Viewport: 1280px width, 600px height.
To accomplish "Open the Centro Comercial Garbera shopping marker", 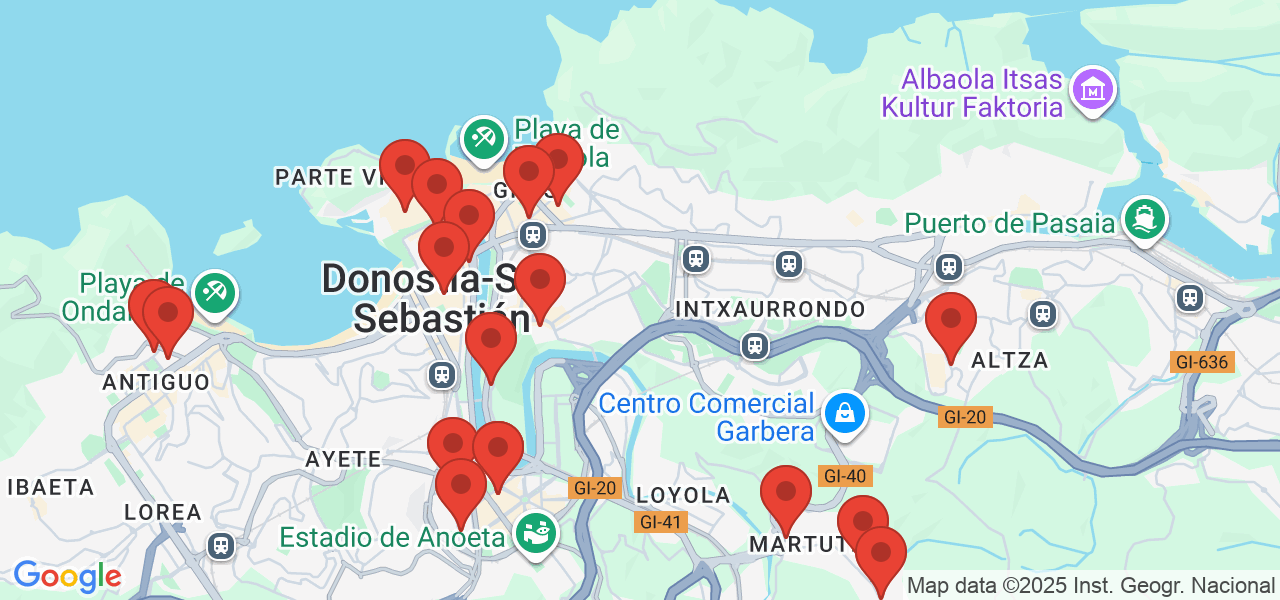I will pos(845,413).
